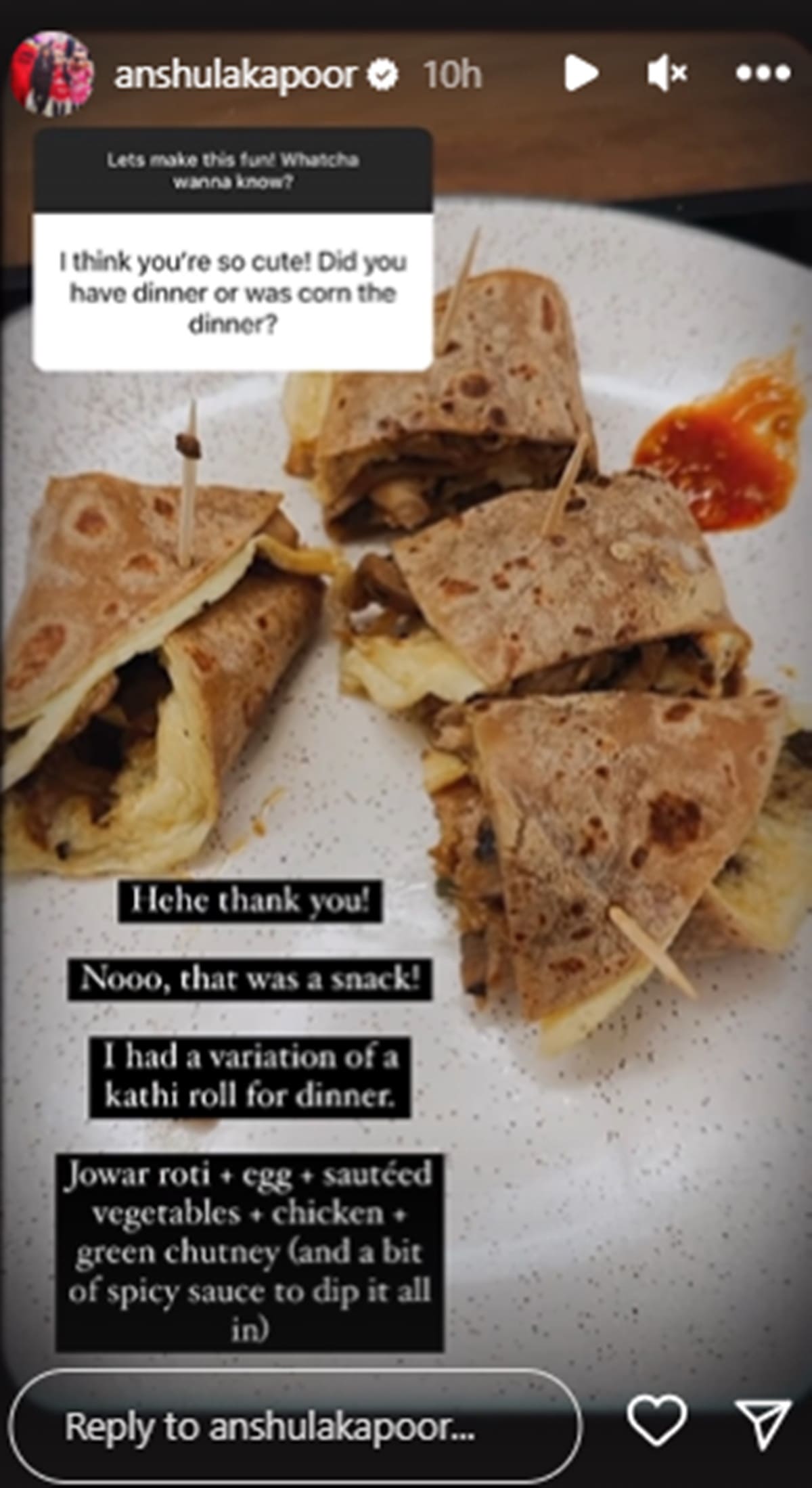Open the anshulakapoor username link
812x1488 pixels.
pos(235,74)
